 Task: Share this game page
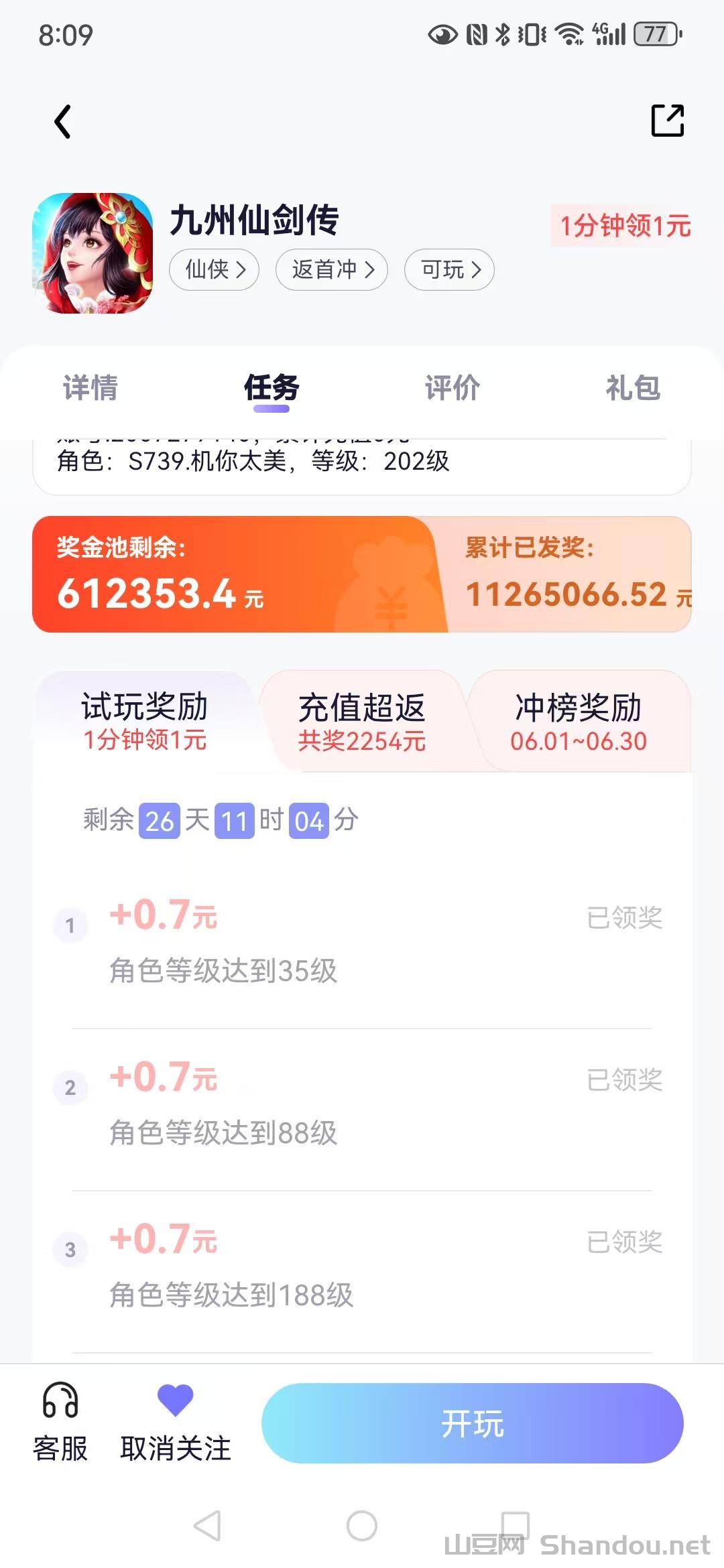(668, 121)
